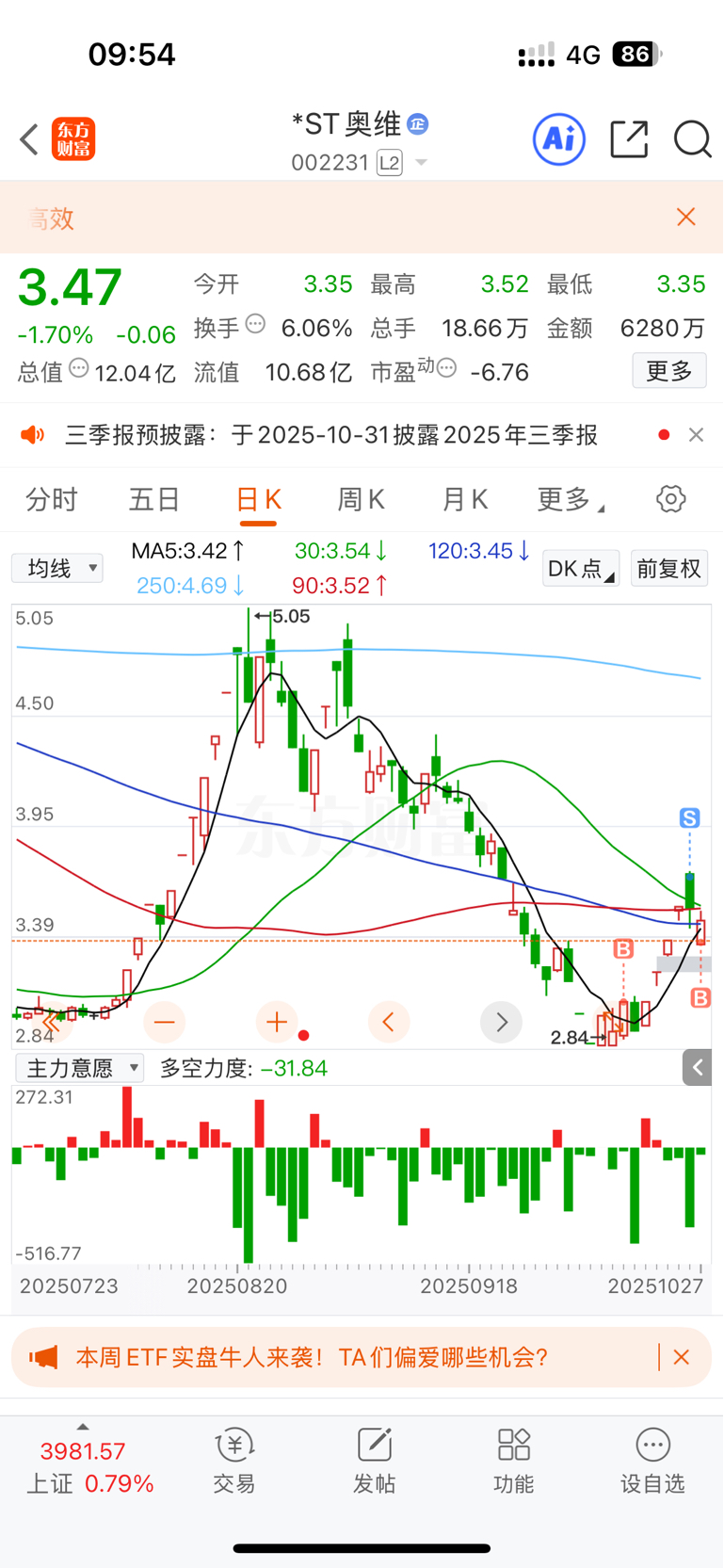Viewport: 724px width, 1568px height.
Task: Close the ETF实盘牛人 promo banner
Action: (682, 1357)
